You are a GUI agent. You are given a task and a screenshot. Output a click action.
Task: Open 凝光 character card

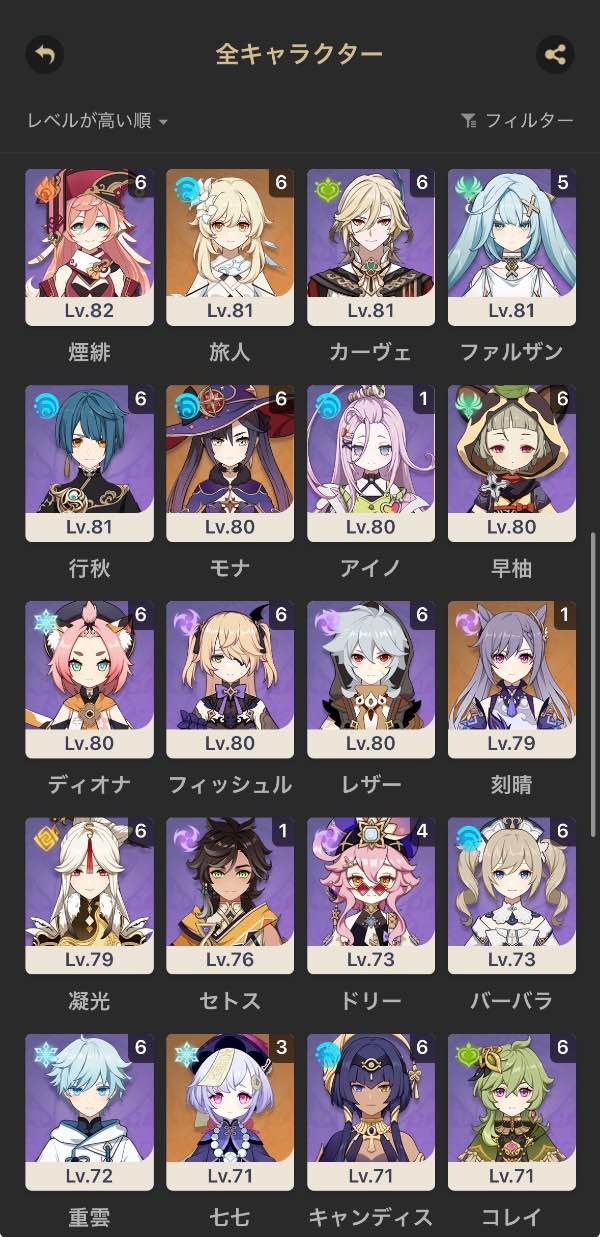tap(89, 895)
